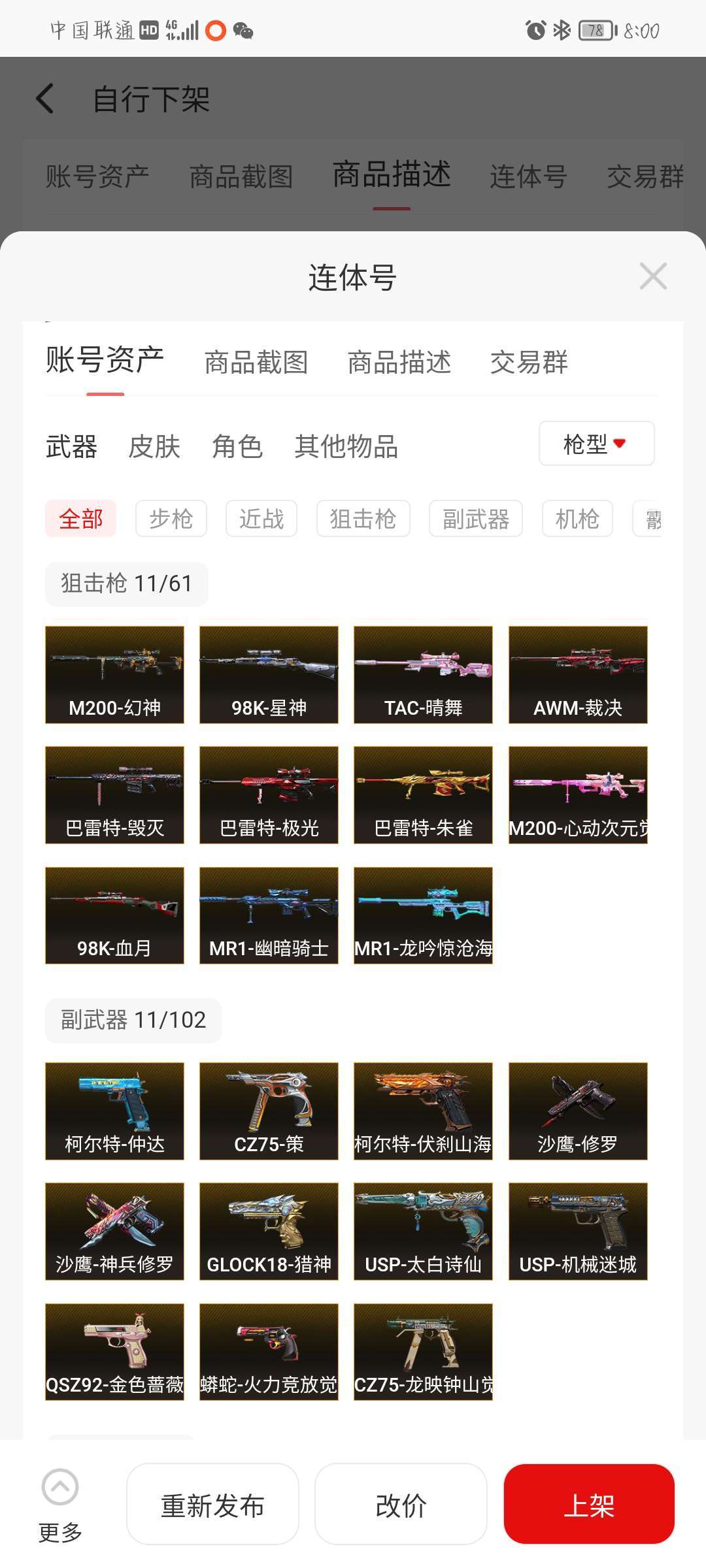Switch to the 交易群 tab in the panel
Viewport: 706px width, 1568px height.
tap(529, 362)
